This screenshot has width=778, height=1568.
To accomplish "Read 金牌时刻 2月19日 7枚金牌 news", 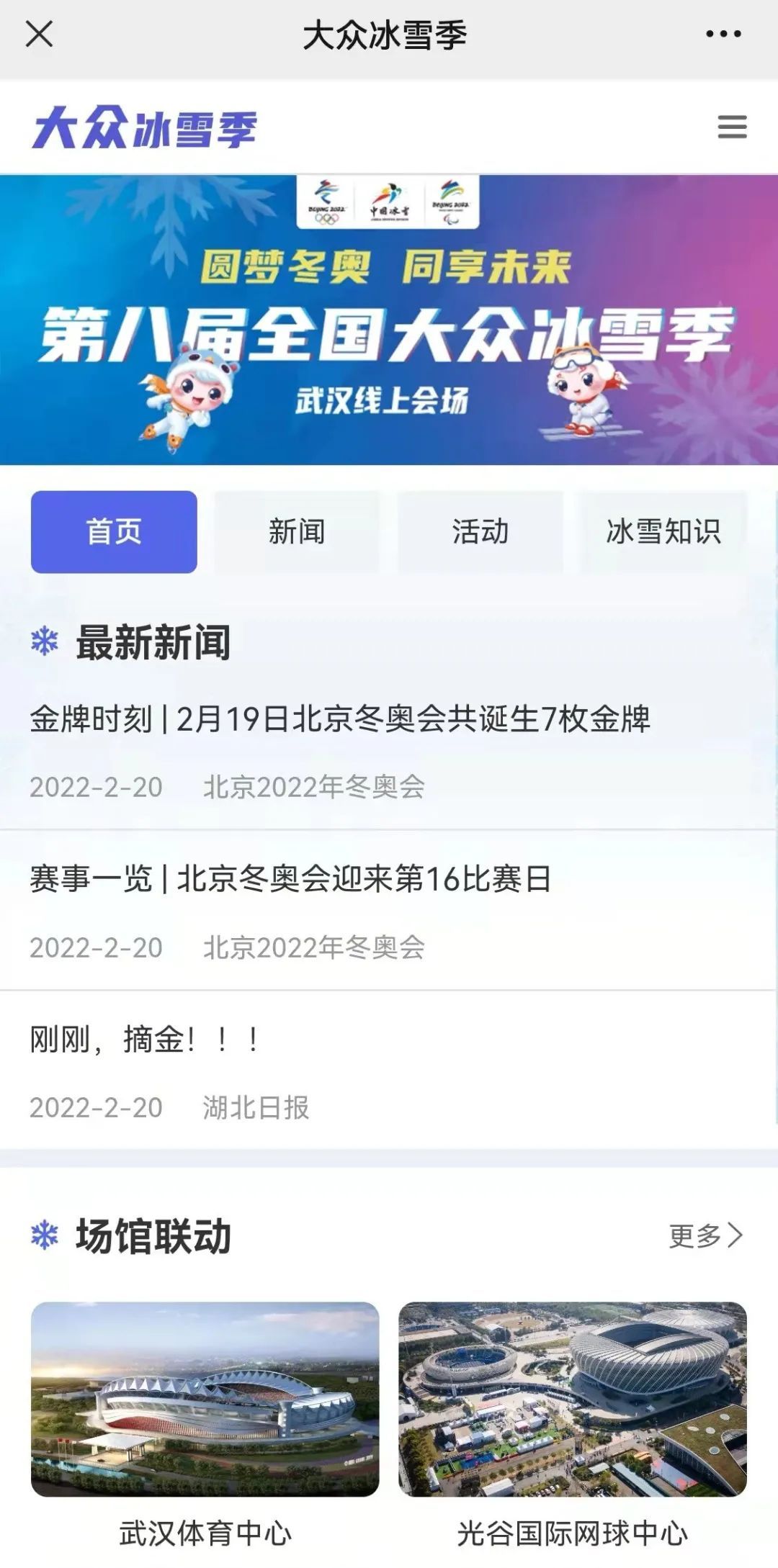I will click(340, 719).
